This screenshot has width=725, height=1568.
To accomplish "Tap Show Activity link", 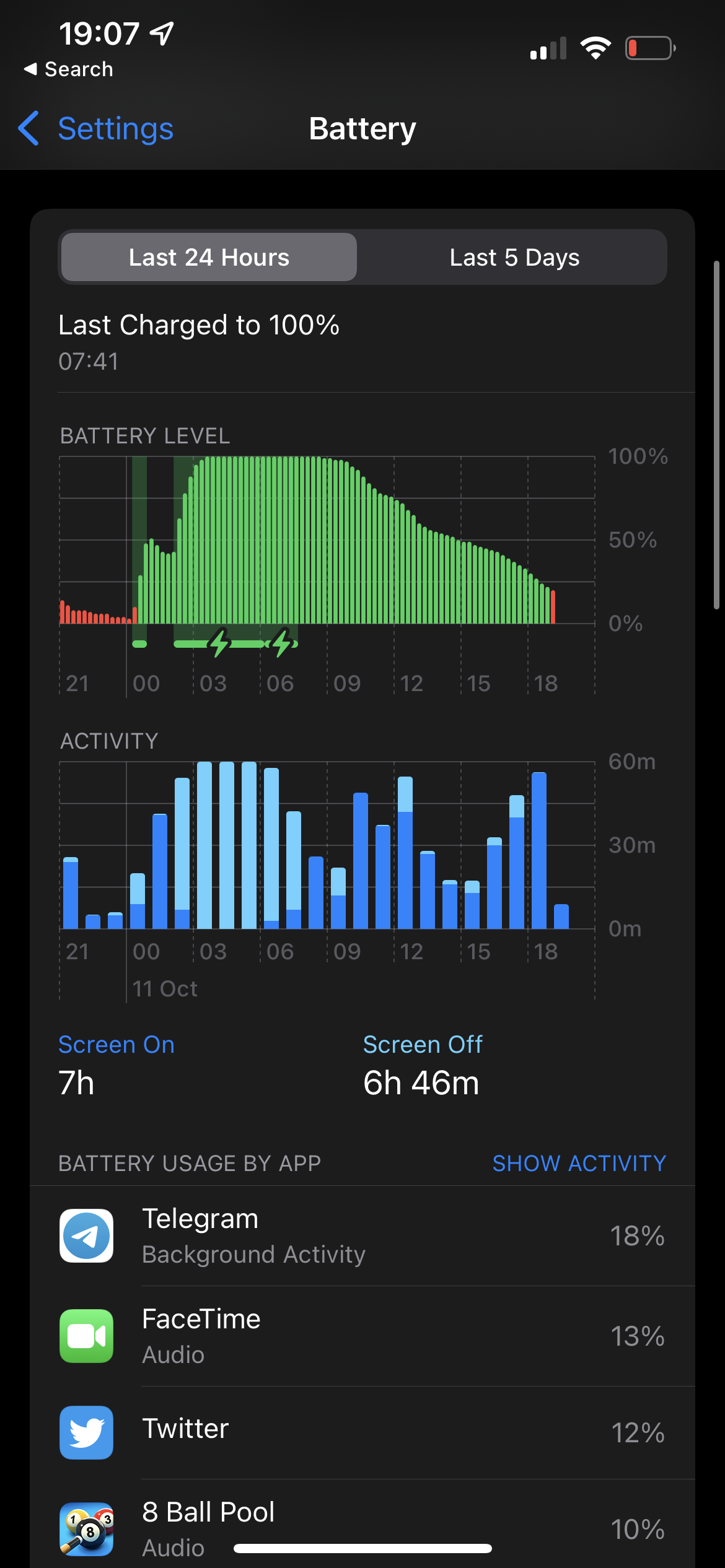I will click(x=579, y=1163).
